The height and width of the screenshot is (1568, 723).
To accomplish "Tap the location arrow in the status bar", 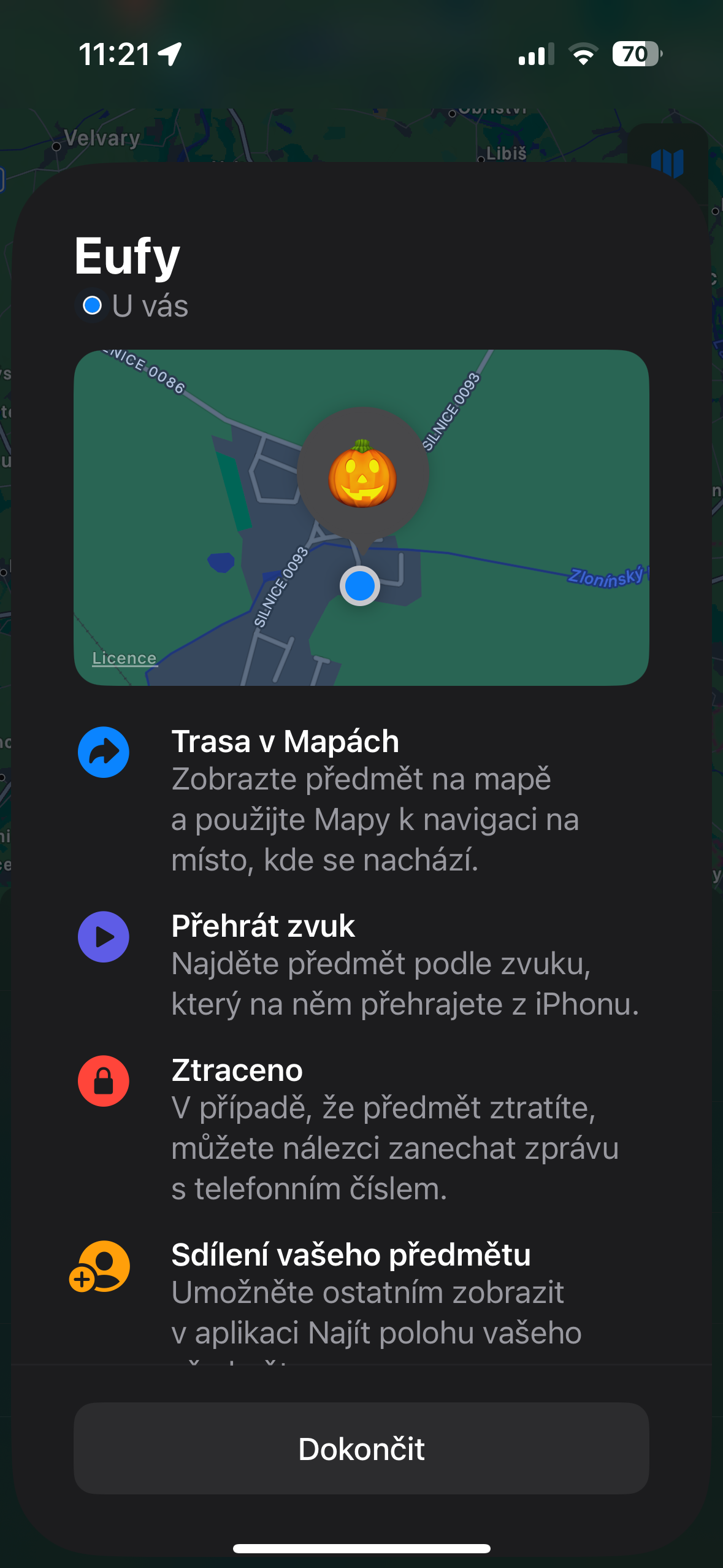I will click(x=170, y=54).
